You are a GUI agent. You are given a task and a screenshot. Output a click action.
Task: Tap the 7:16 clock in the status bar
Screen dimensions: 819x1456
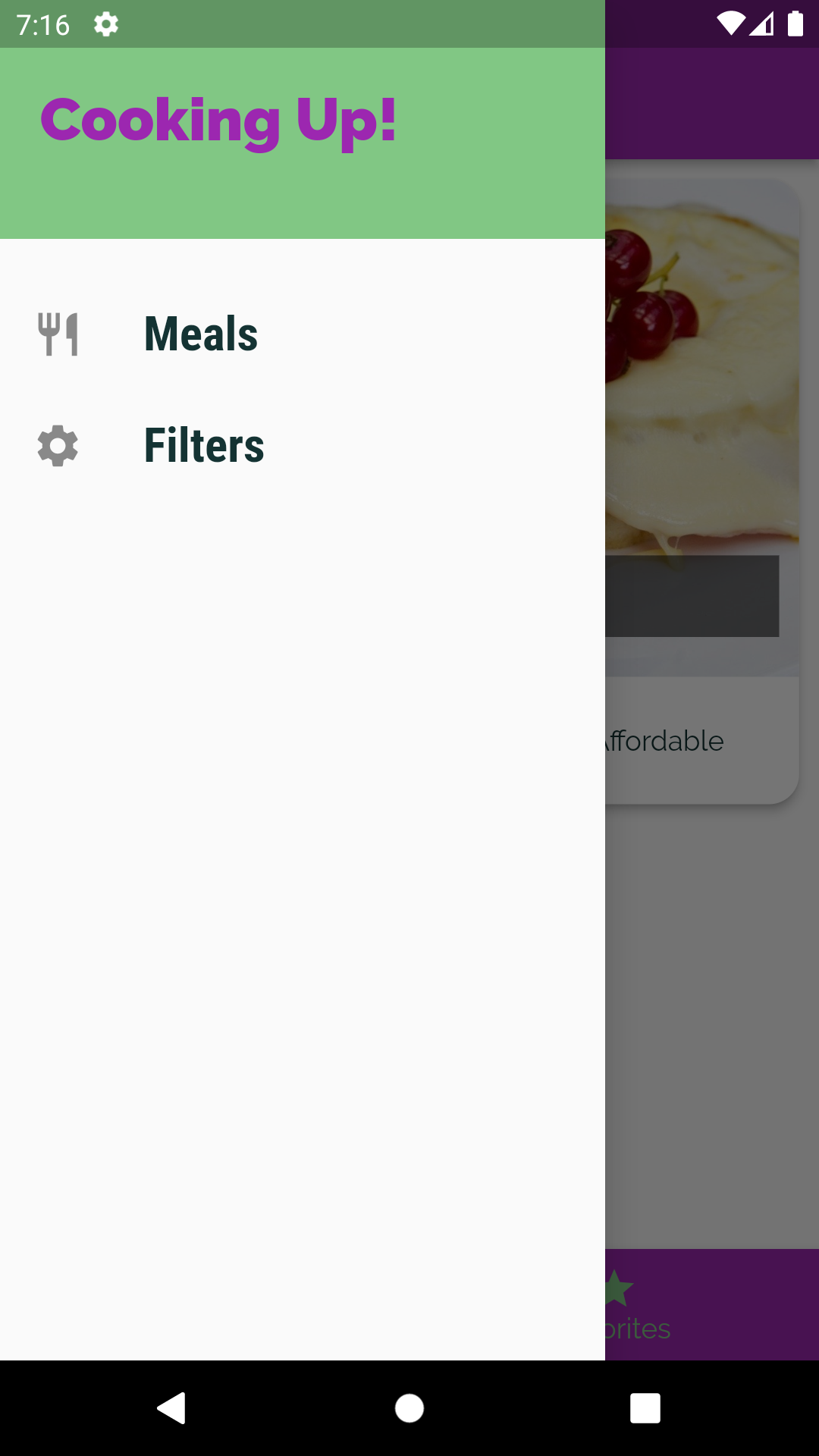[x=43, y=24]
